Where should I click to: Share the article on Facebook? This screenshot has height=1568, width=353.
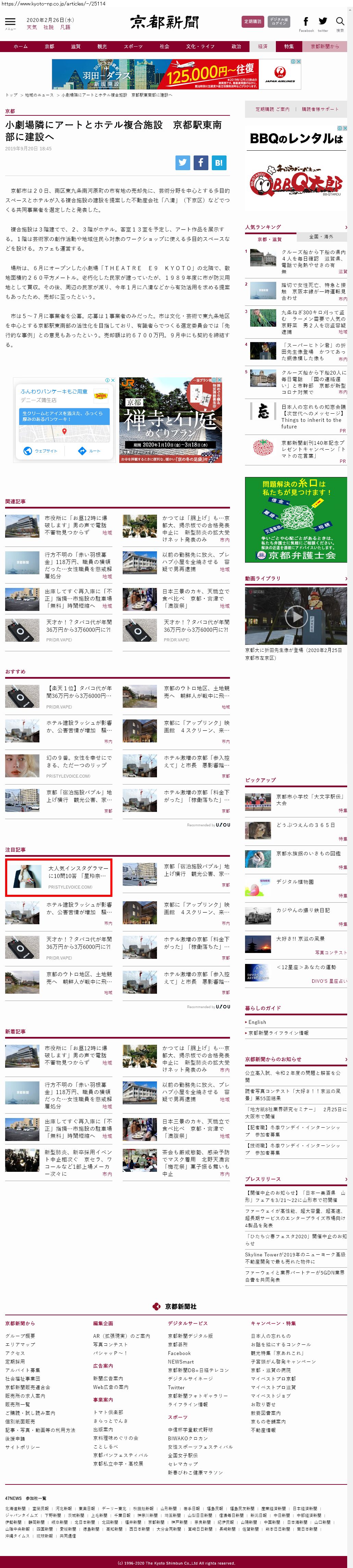[201, 163]
